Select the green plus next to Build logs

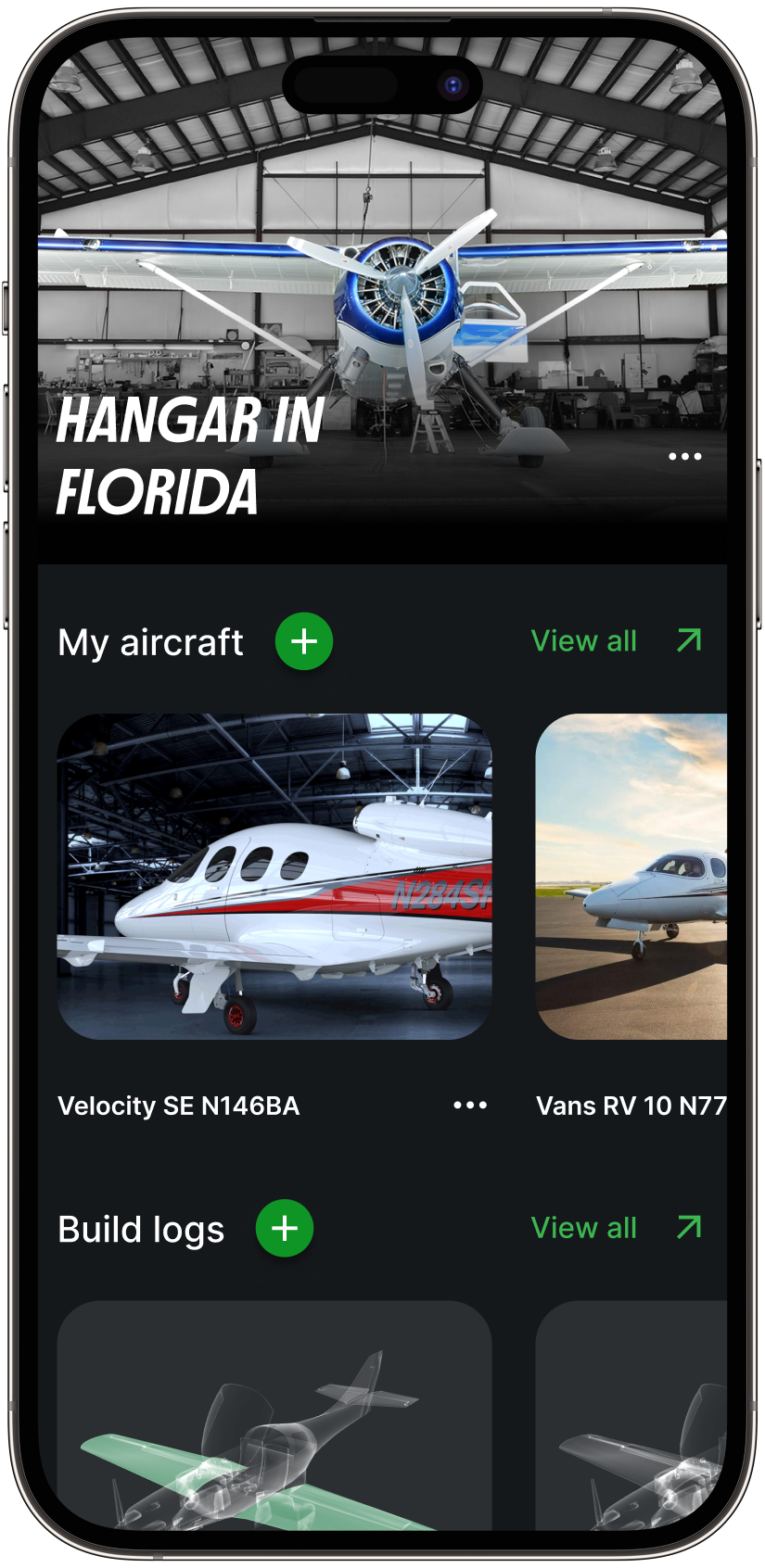coord(285,1228)
